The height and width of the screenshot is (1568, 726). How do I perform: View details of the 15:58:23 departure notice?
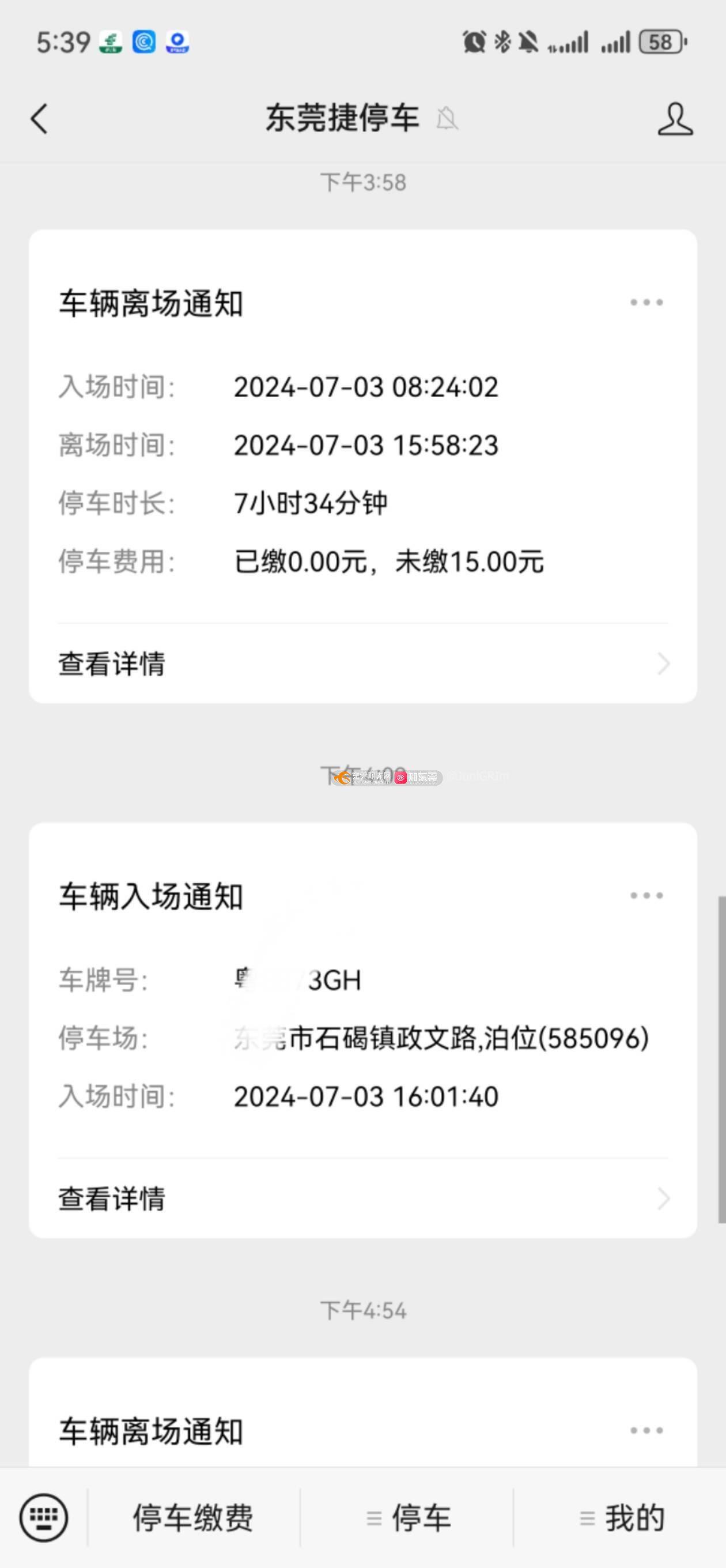point(364,664)
